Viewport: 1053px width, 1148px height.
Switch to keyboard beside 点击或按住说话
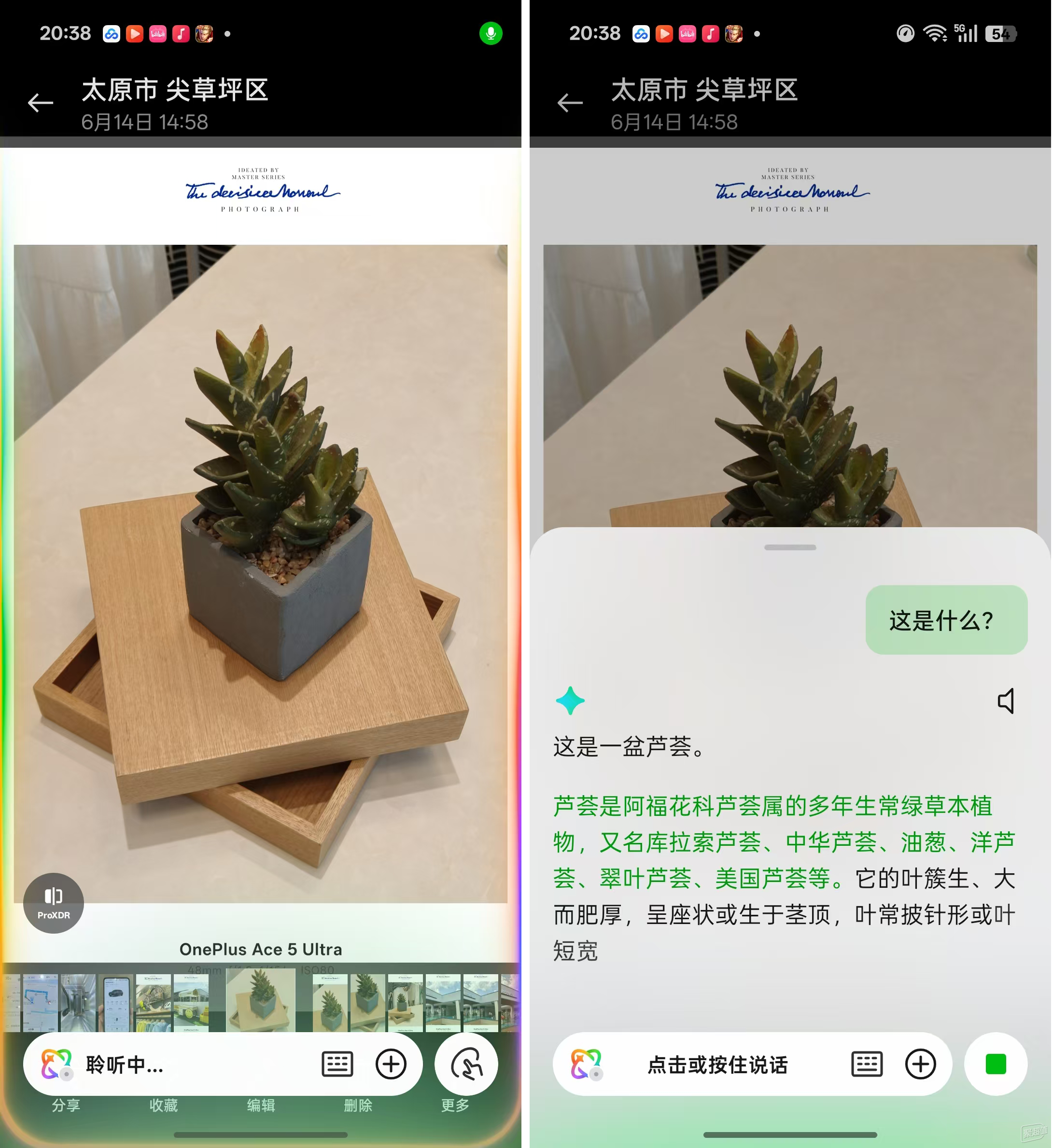coord(867,1064)
